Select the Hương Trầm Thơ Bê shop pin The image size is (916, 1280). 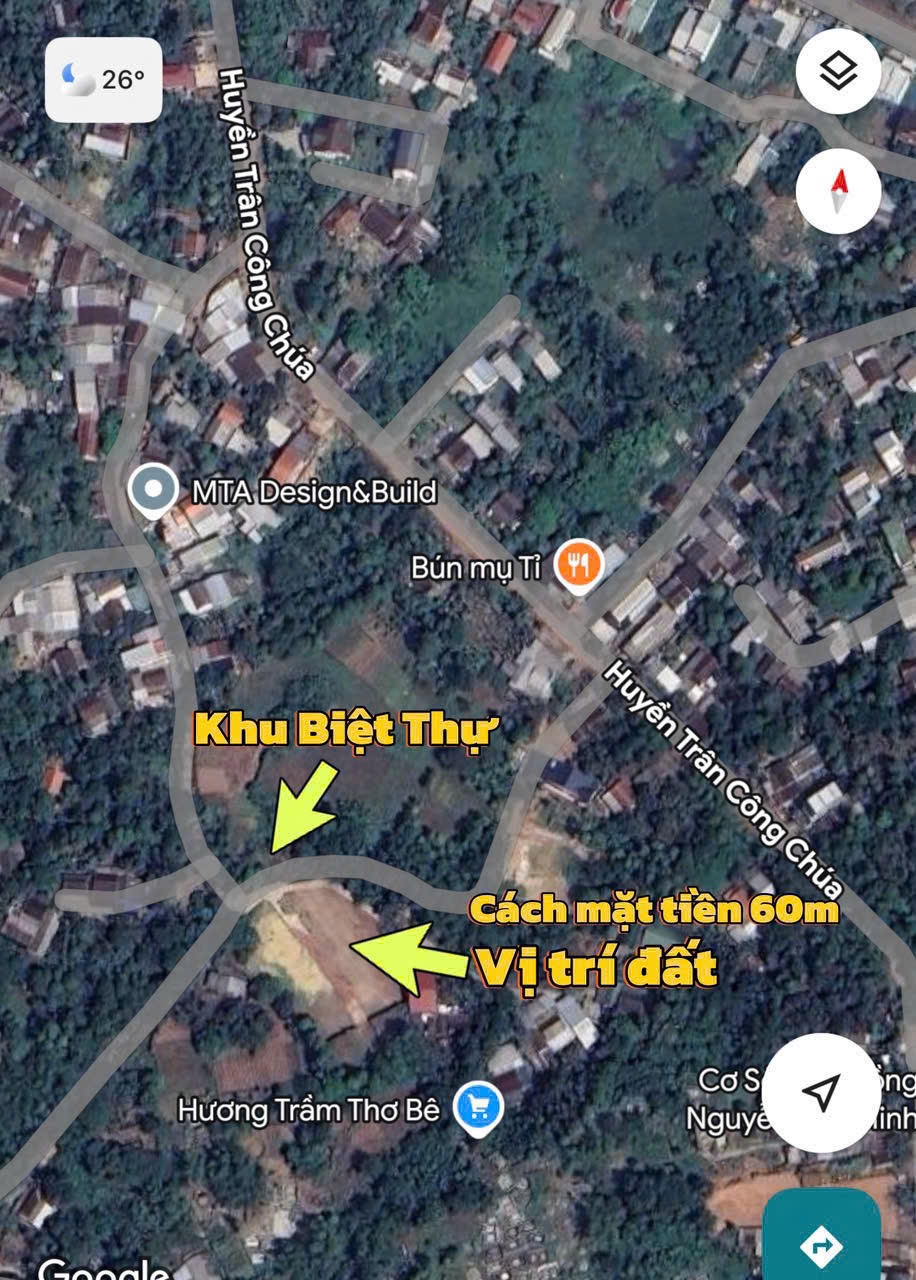[x=478, y=1108]
